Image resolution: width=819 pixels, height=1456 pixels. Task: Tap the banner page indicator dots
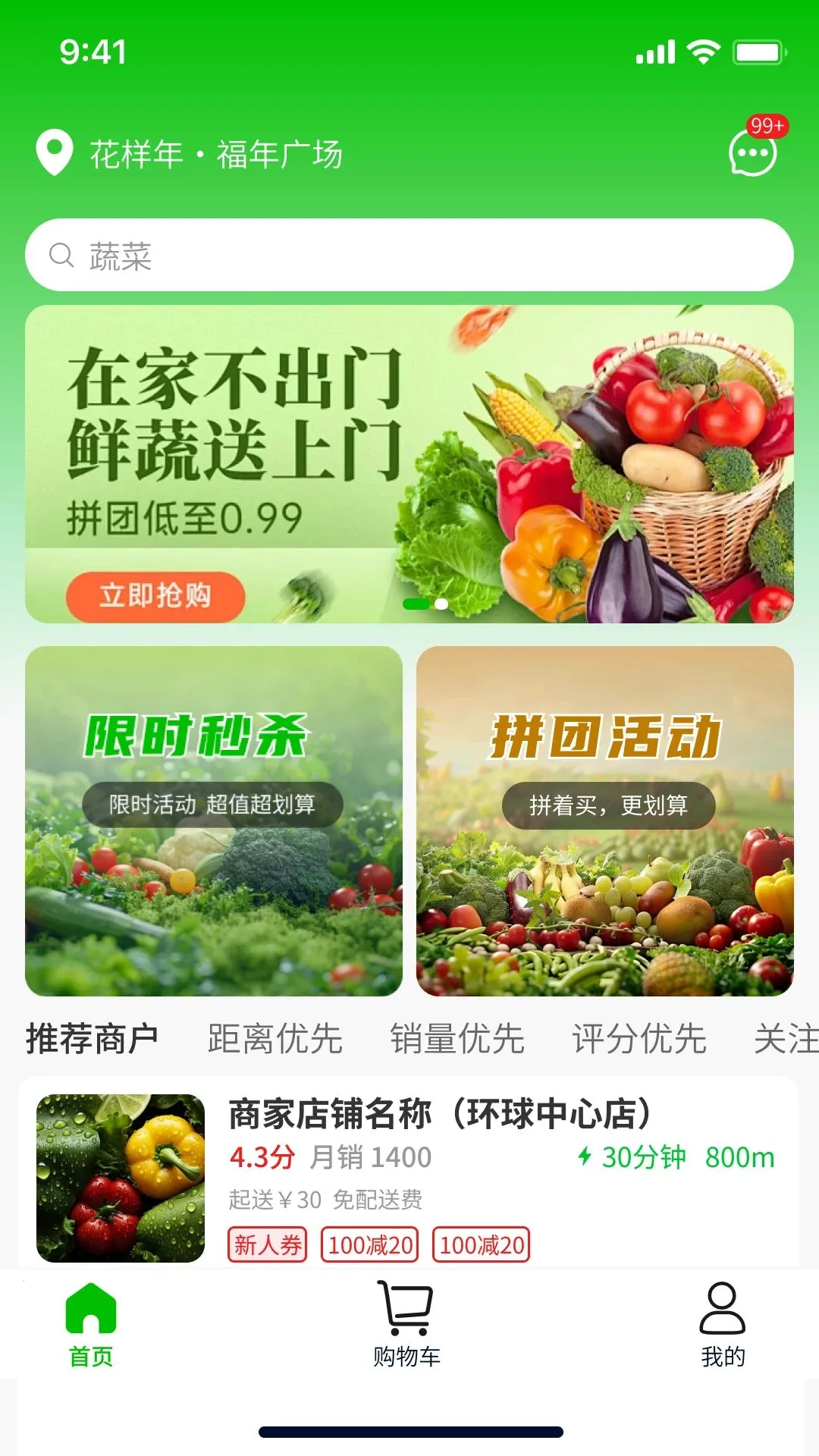[x=425, y=604]
